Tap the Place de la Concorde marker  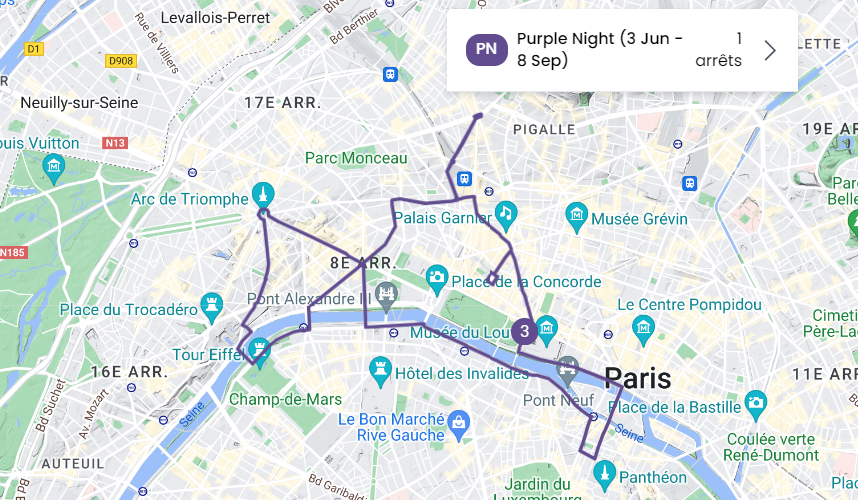(x=437, y=275)
